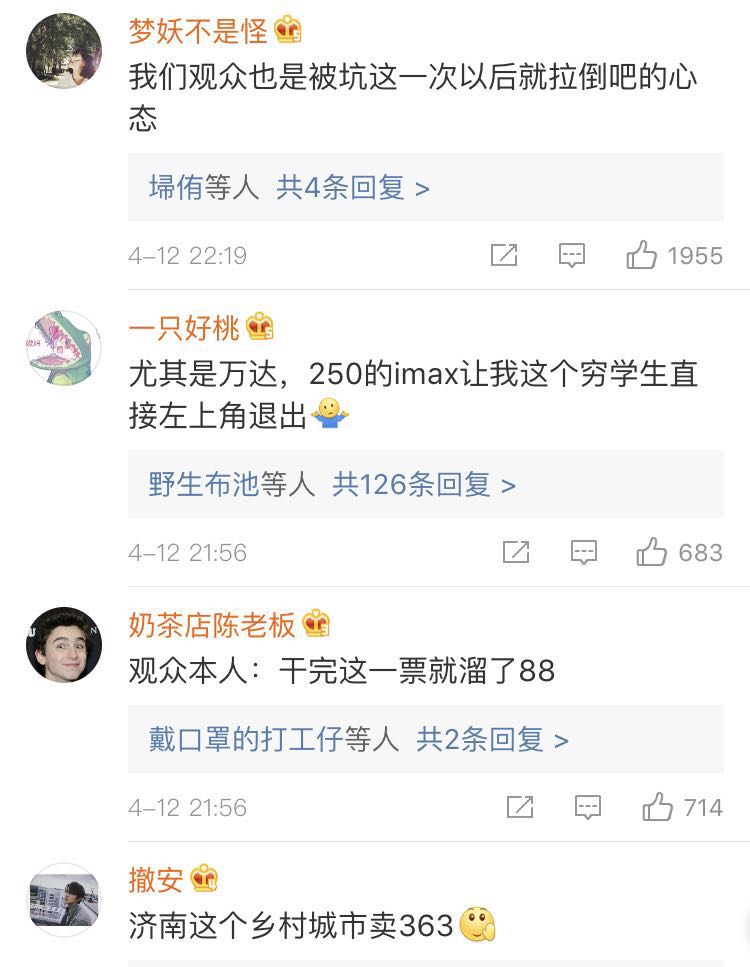Open 撒安's profile avatar
750x967 pixels.
64,900
